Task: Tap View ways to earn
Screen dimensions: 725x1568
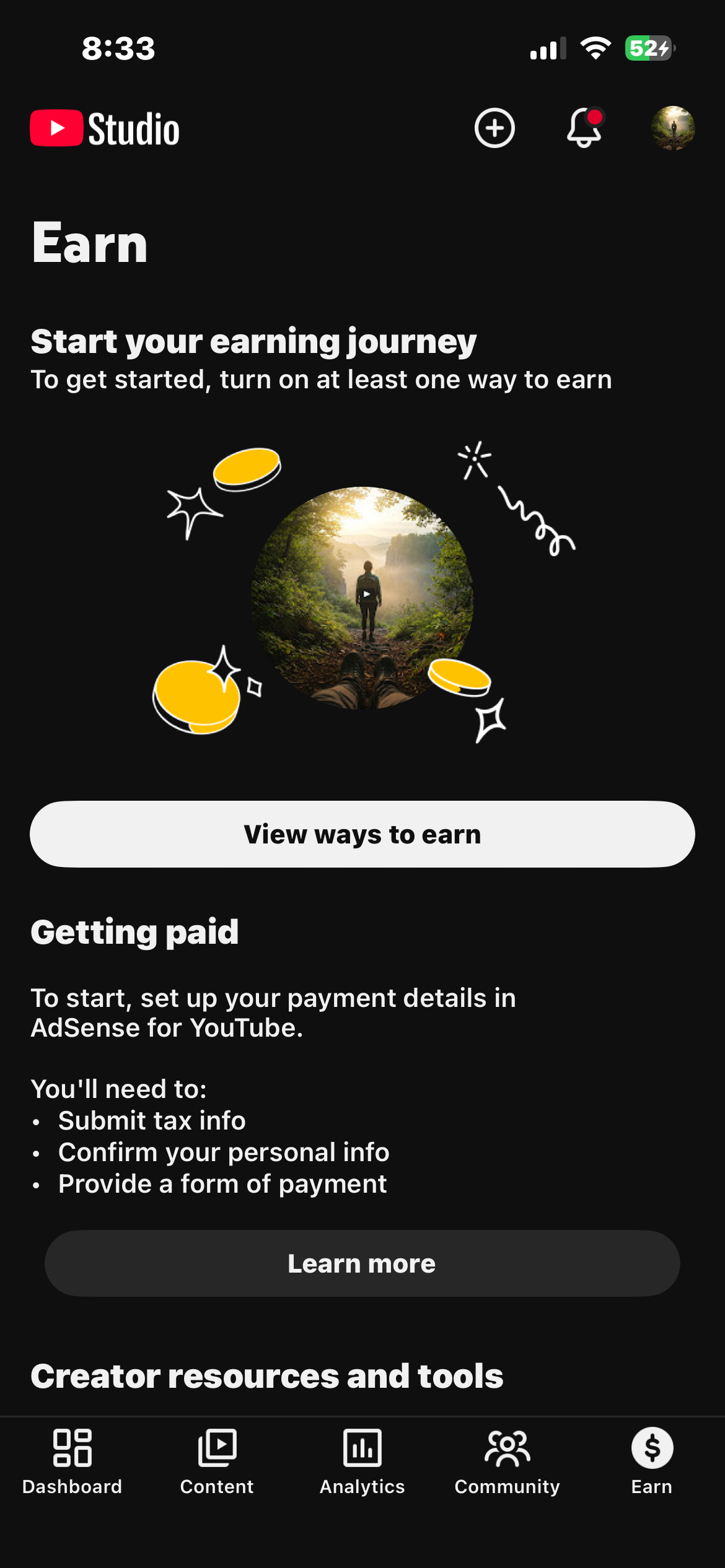Action: [x=362, y=834]
